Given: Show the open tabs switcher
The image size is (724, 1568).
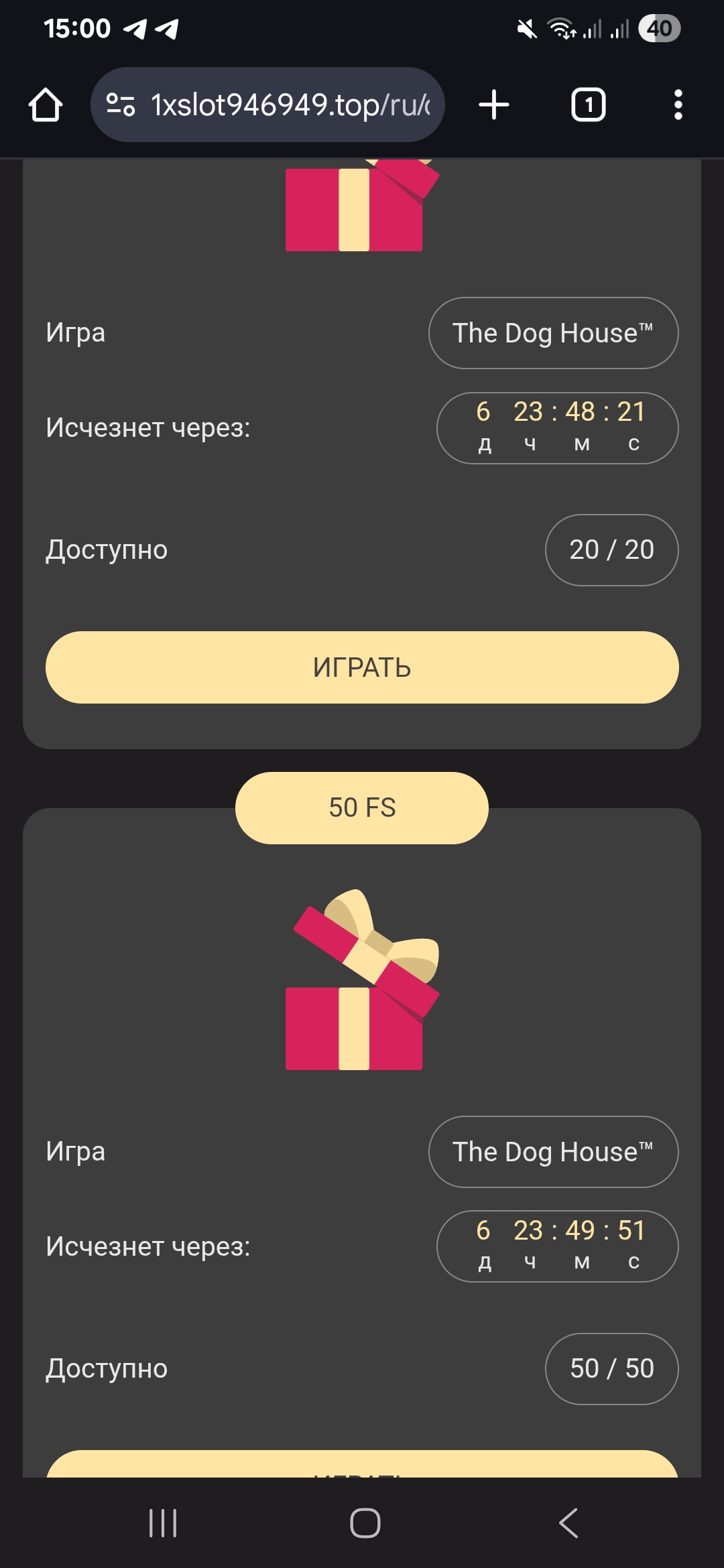Looking at the screenshot, I should click(588, 105).
